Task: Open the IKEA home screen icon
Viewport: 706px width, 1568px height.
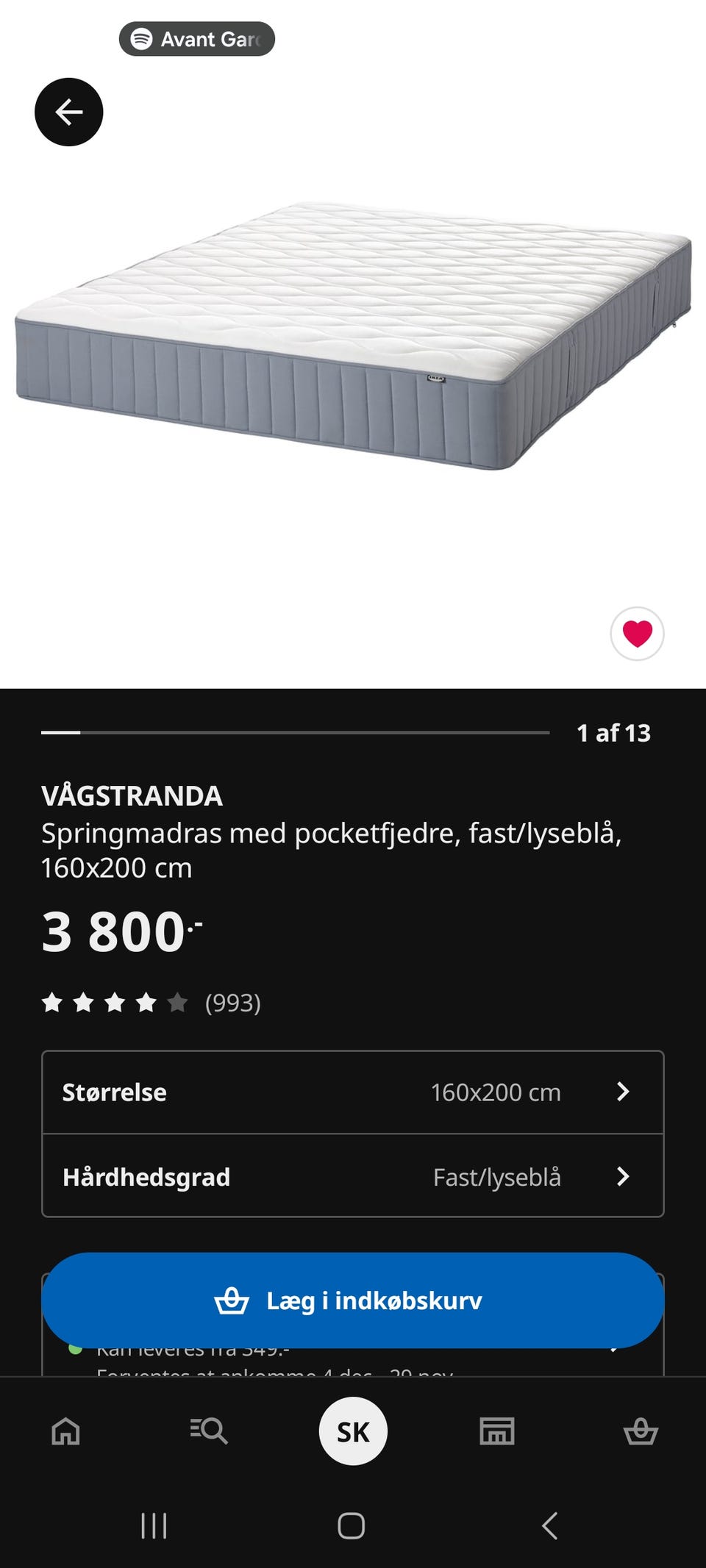Action: (x=65, y=1431)
